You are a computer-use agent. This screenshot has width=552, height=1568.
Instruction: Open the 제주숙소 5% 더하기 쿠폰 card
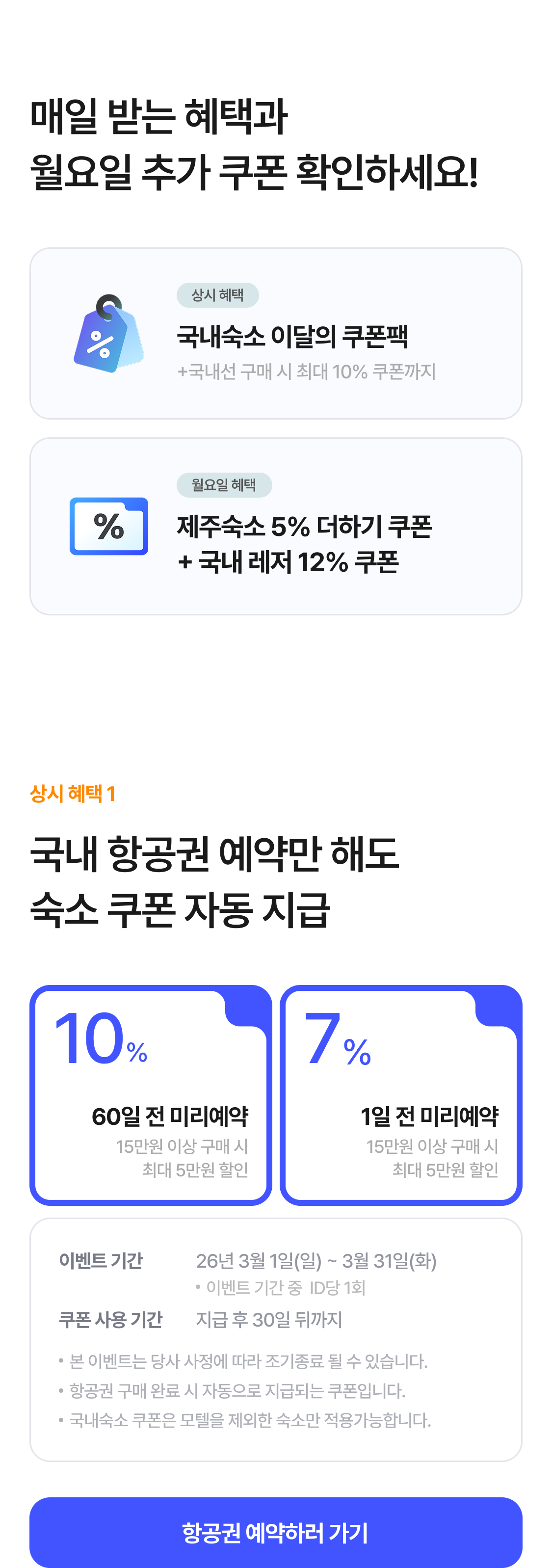[276, 527]
